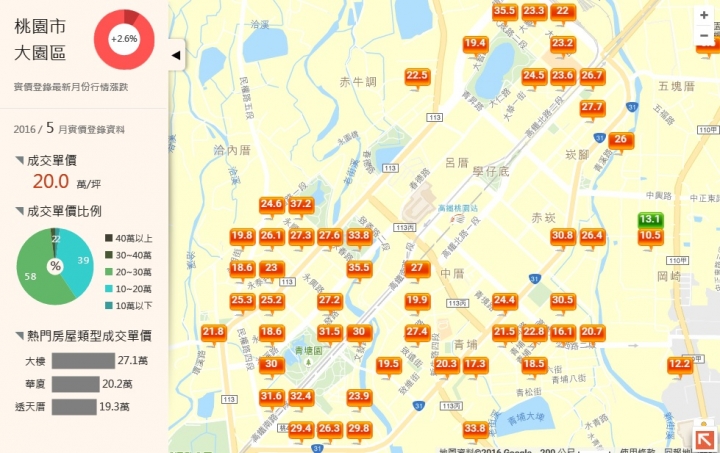Tap the 22.5 price marker
This screenshot has height=453, width=720.
417,75
